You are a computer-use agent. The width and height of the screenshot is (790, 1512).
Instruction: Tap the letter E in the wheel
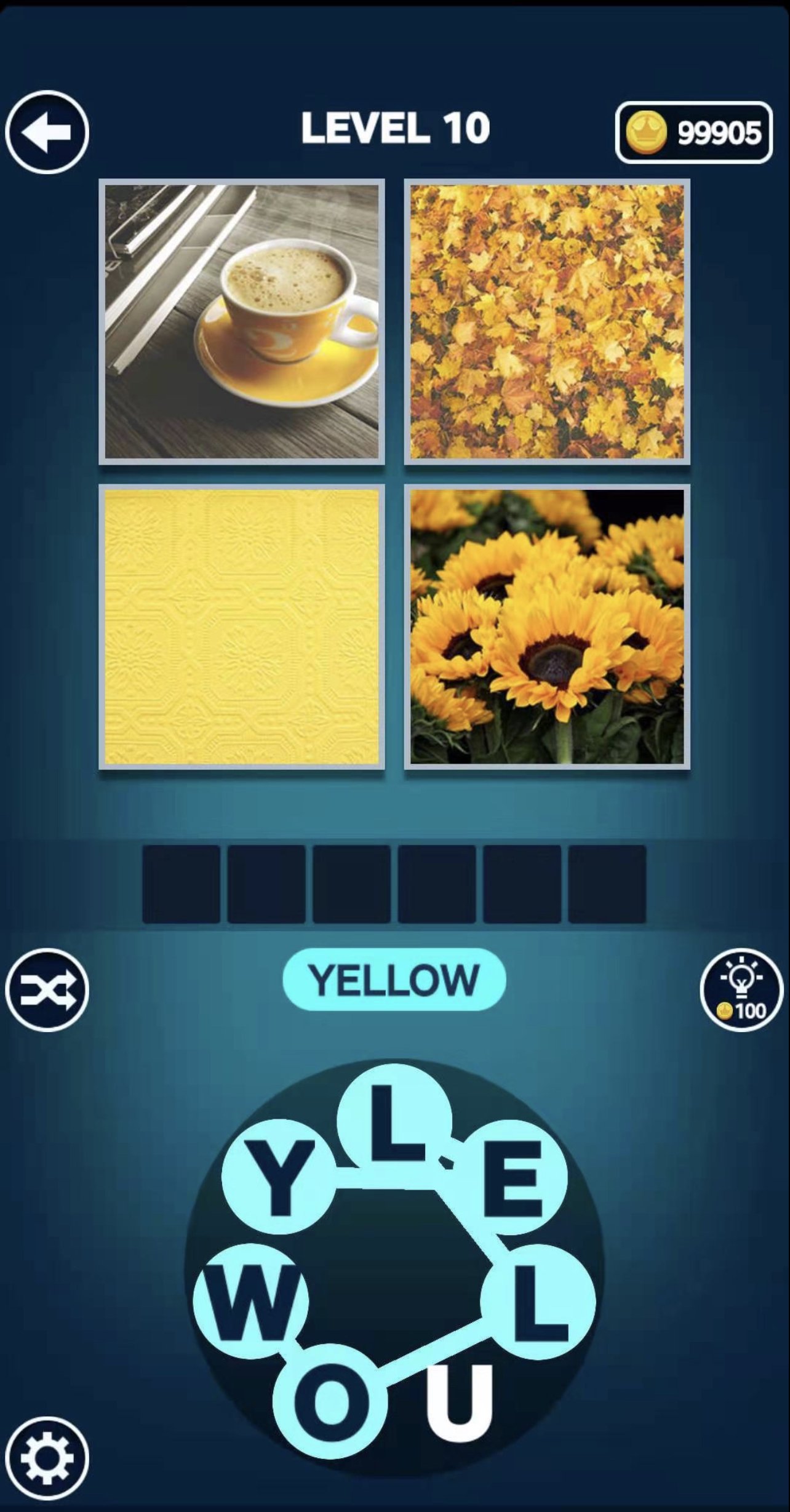point(510,1177)
